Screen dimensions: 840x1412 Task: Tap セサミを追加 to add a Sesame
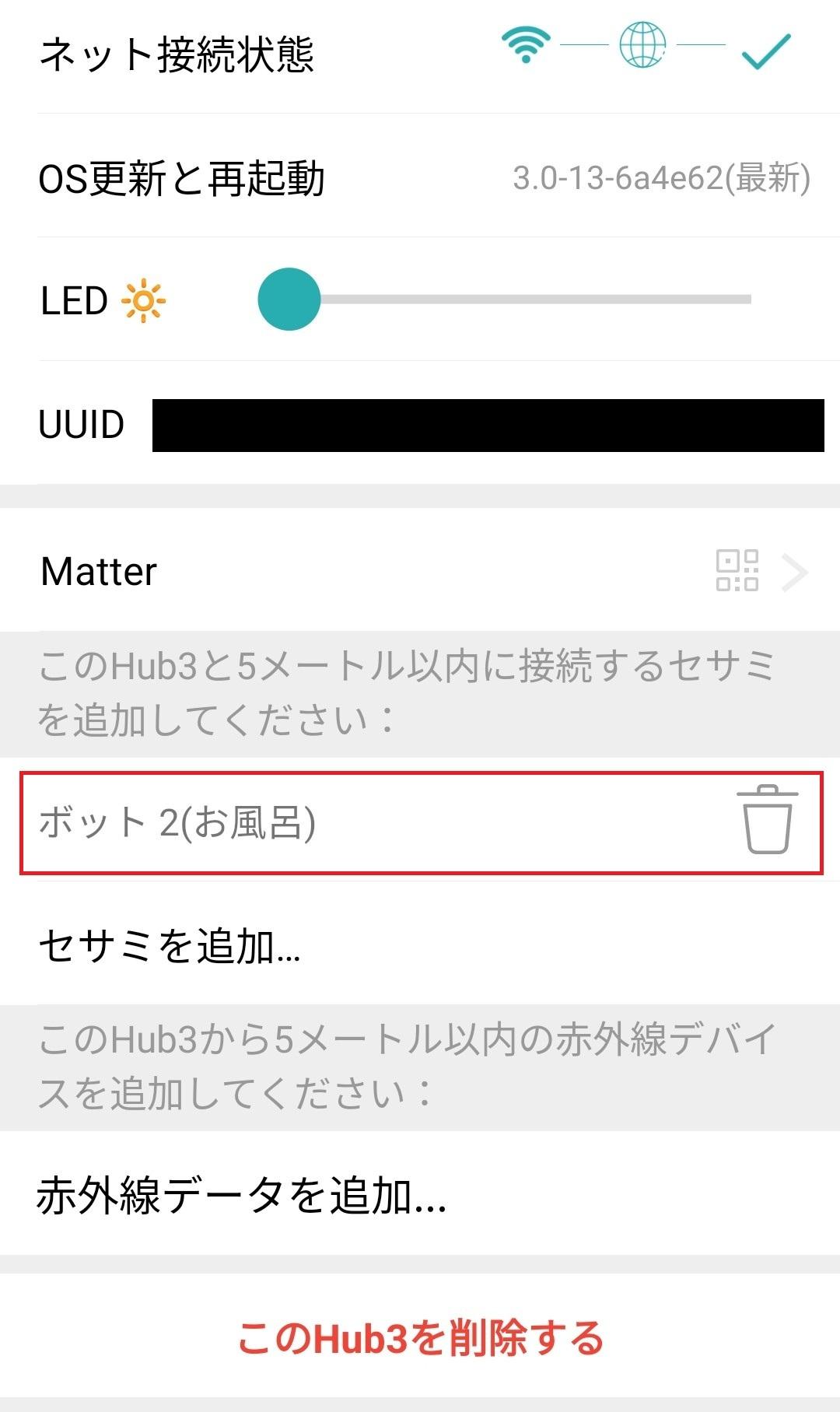pyautogui.click(x=170, y=946)
